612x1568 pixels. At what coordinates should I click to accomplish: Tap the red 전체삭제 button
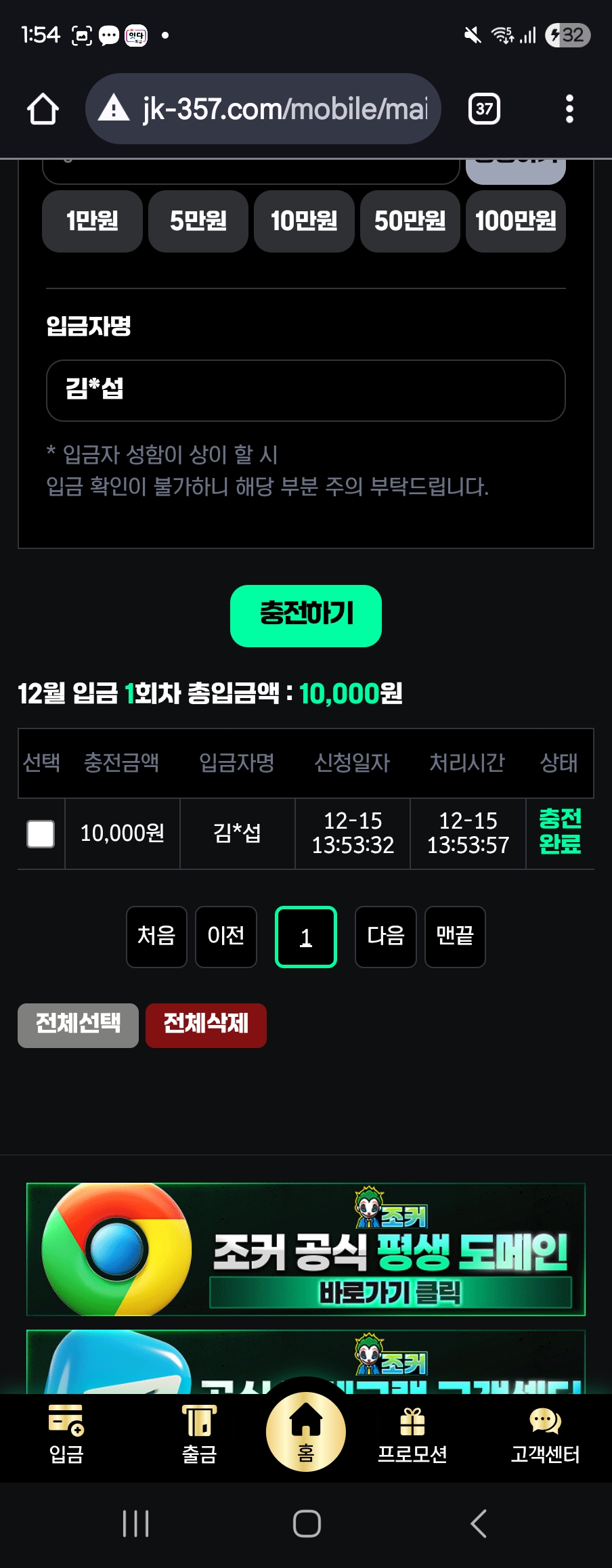point(206,1025)
